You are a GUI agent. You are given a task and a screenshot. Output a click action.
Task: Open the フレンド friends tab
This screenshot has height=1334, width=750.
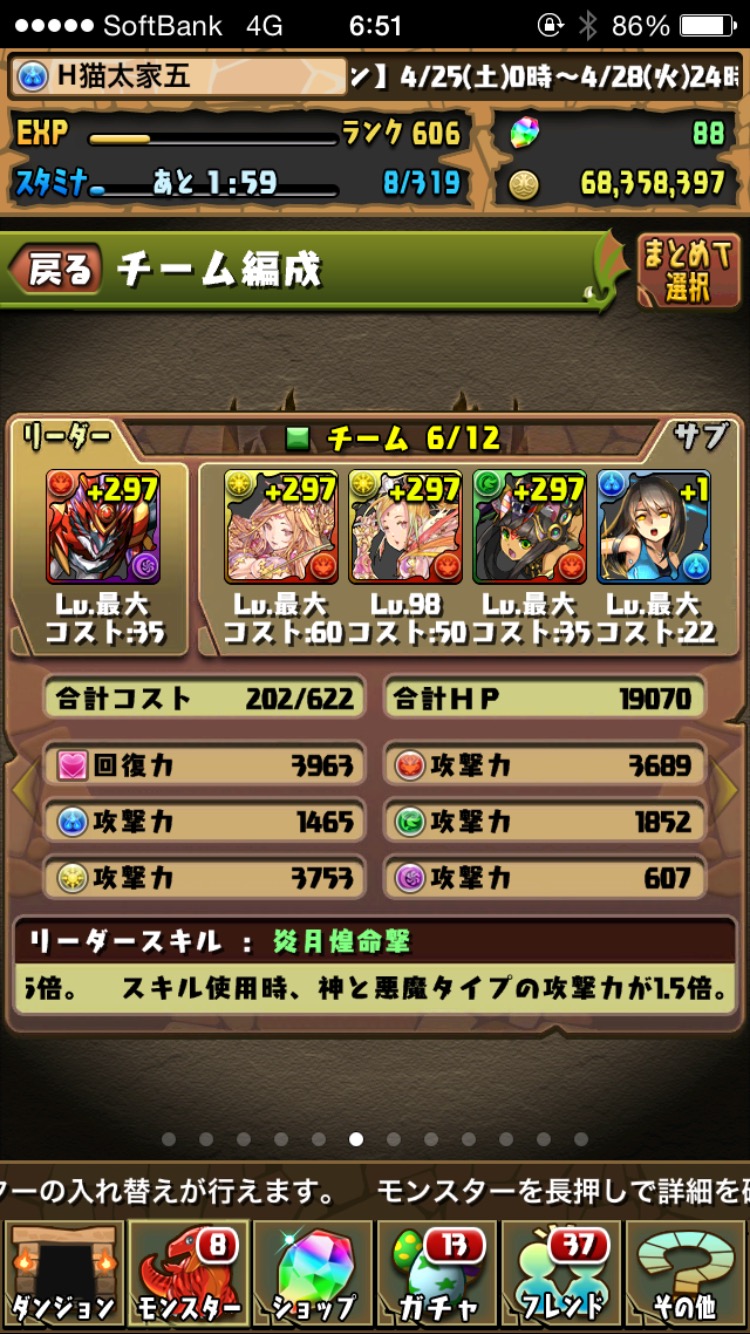point(561,1274)
